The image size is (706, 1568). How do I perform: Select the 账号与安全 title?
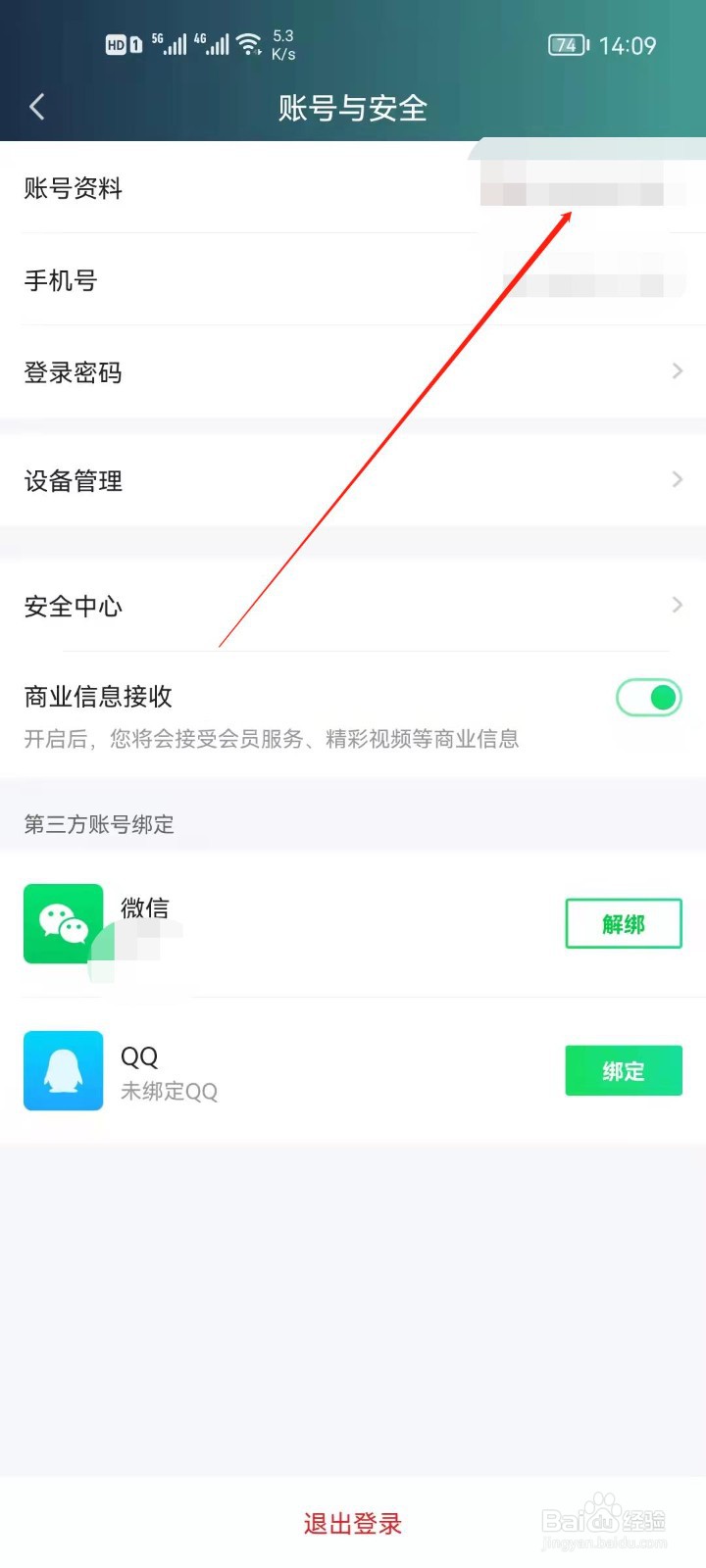pos(353,109)
